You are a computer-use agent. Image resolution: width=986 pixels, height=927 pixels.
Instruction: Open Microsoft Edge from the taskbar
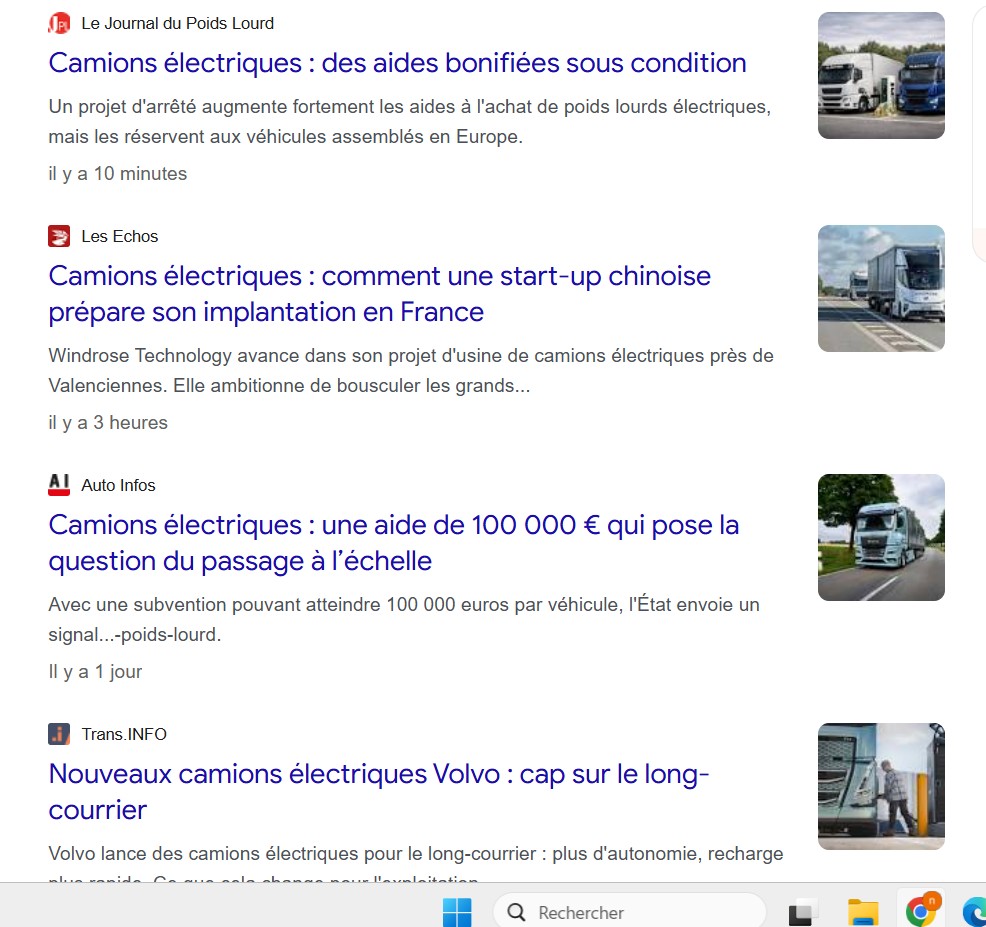(974, 912)
